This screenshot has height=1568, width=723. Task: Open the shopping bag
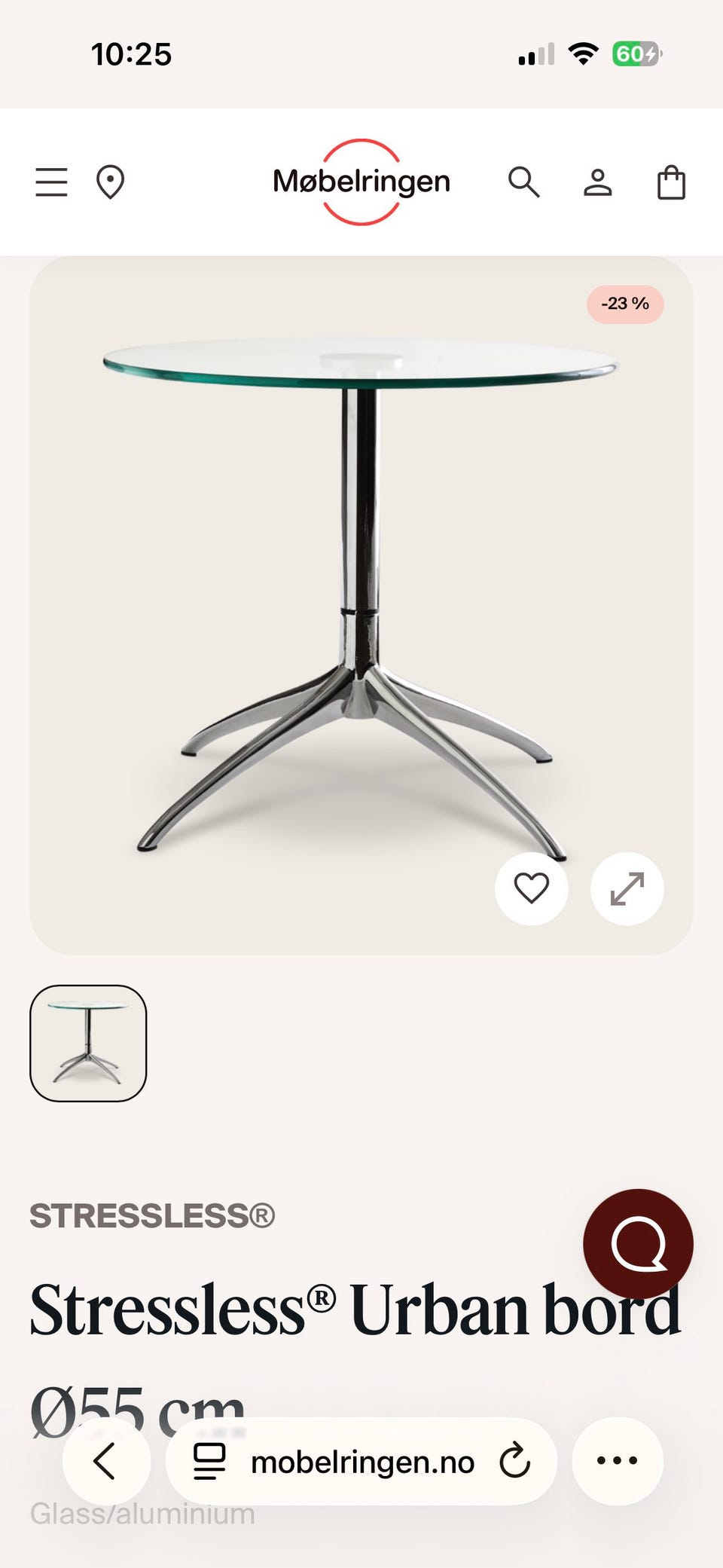[x=671, y=182]
